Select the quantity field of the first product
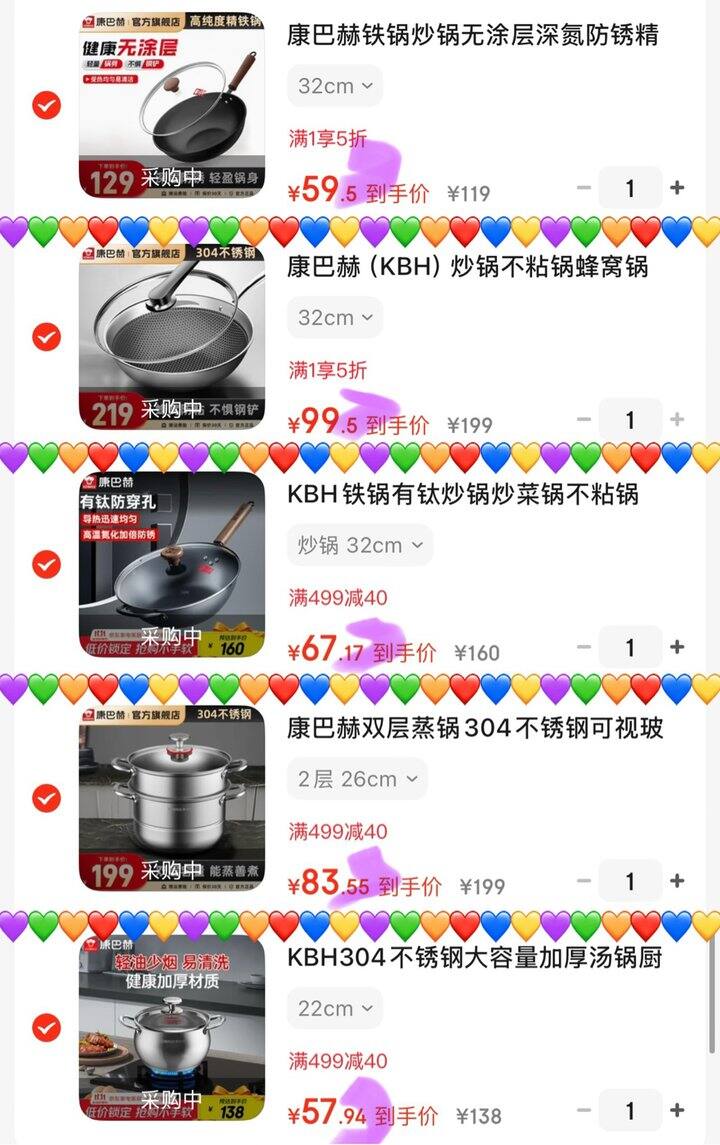The width and height of the screenshot is (720, 1145). (632, 187)
